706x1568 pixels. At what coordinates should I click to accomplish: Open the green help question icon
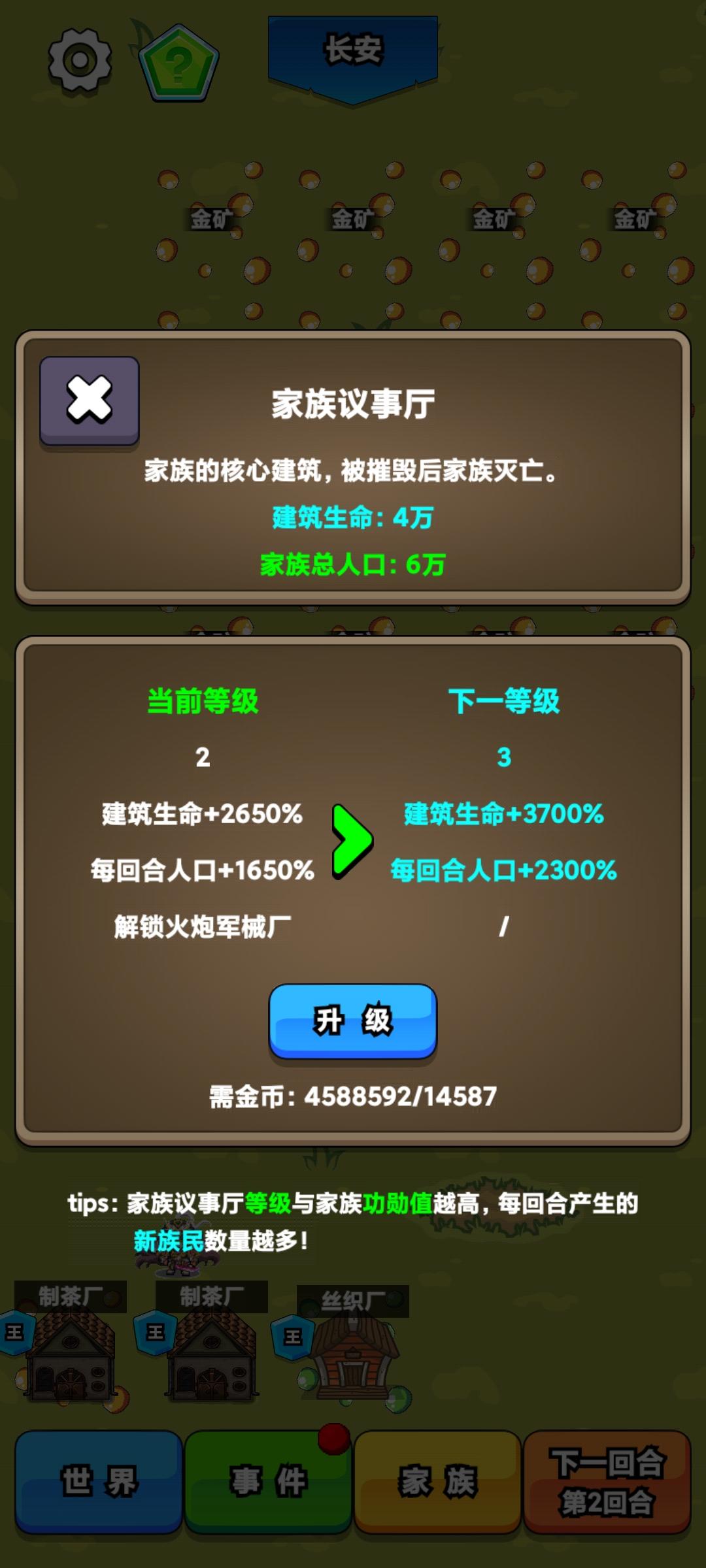coord(178,63)
